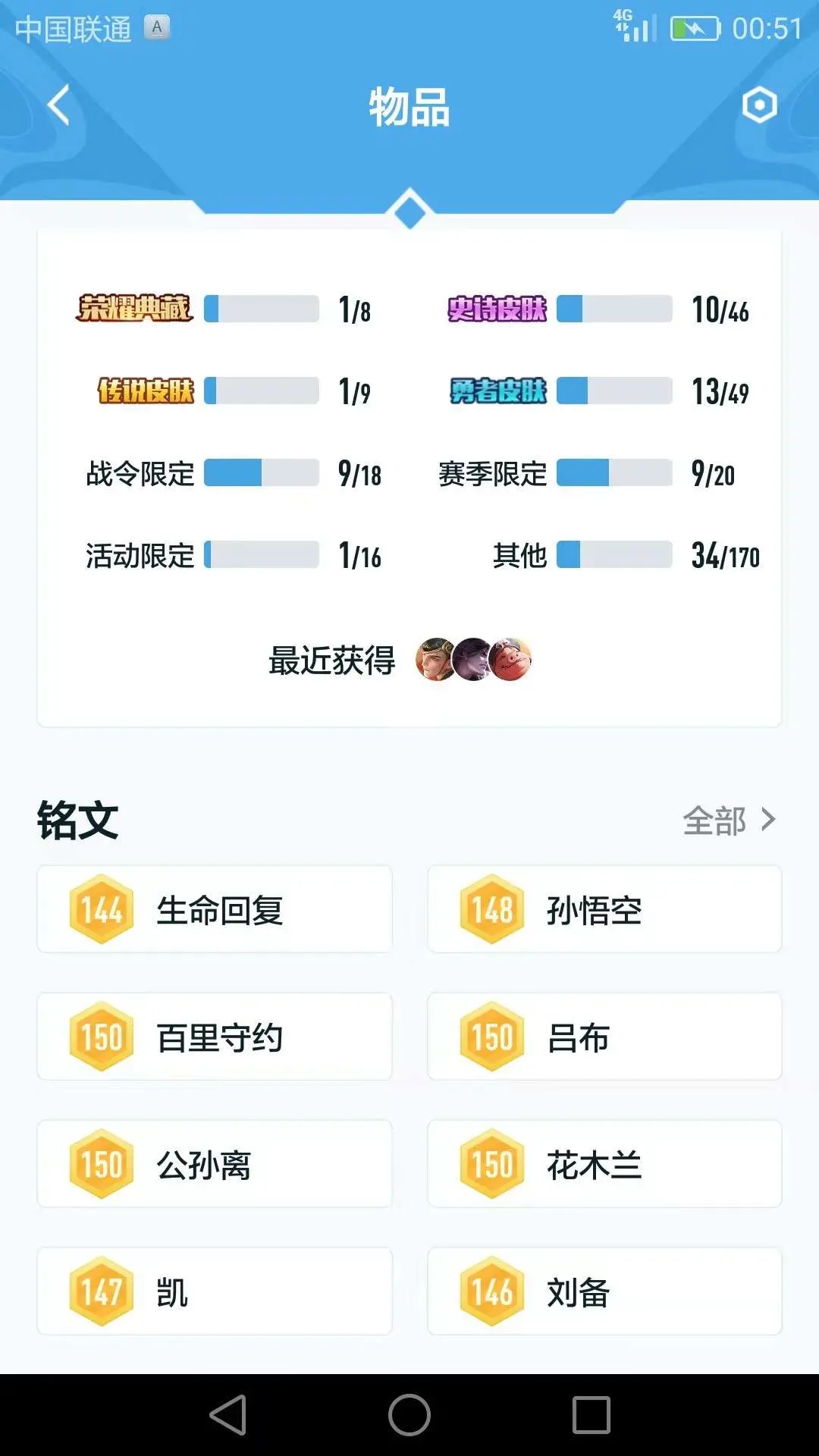The height and width of the screenshot is (1456, 819).
Task: Open 全部 to view all inscriptions
Action: point(729,821)
